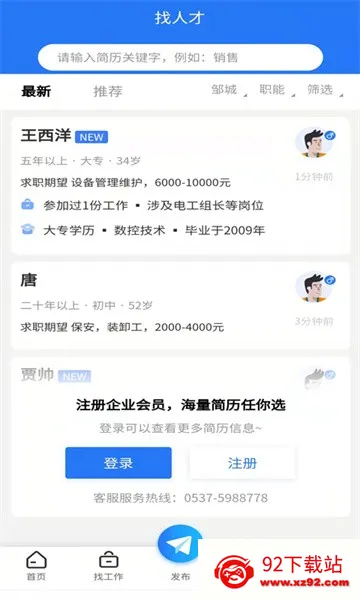Screen dimensions: 360x600
Task: Tap the 注册 button
Action: coord(243,463)
